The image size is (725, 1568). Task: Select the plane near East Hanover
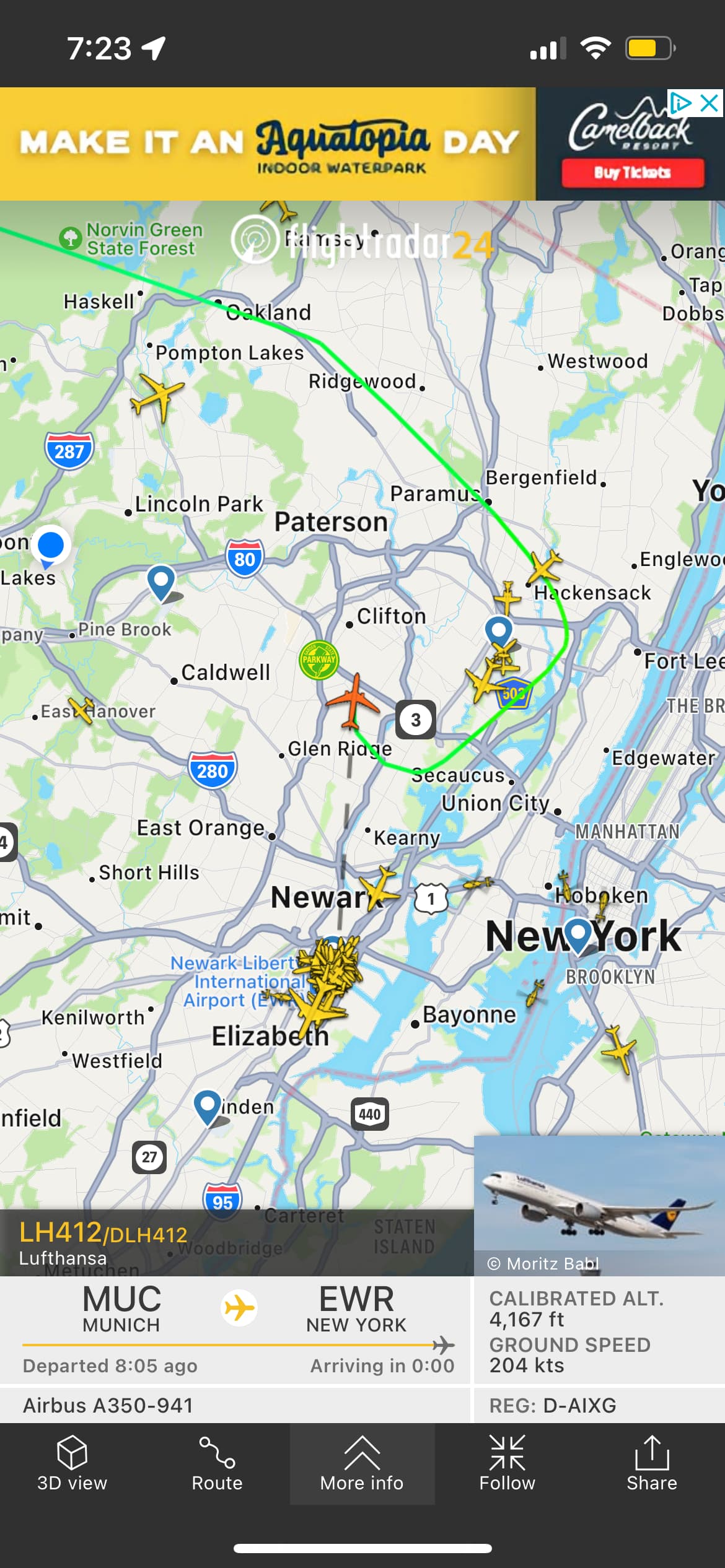point(81,710)
